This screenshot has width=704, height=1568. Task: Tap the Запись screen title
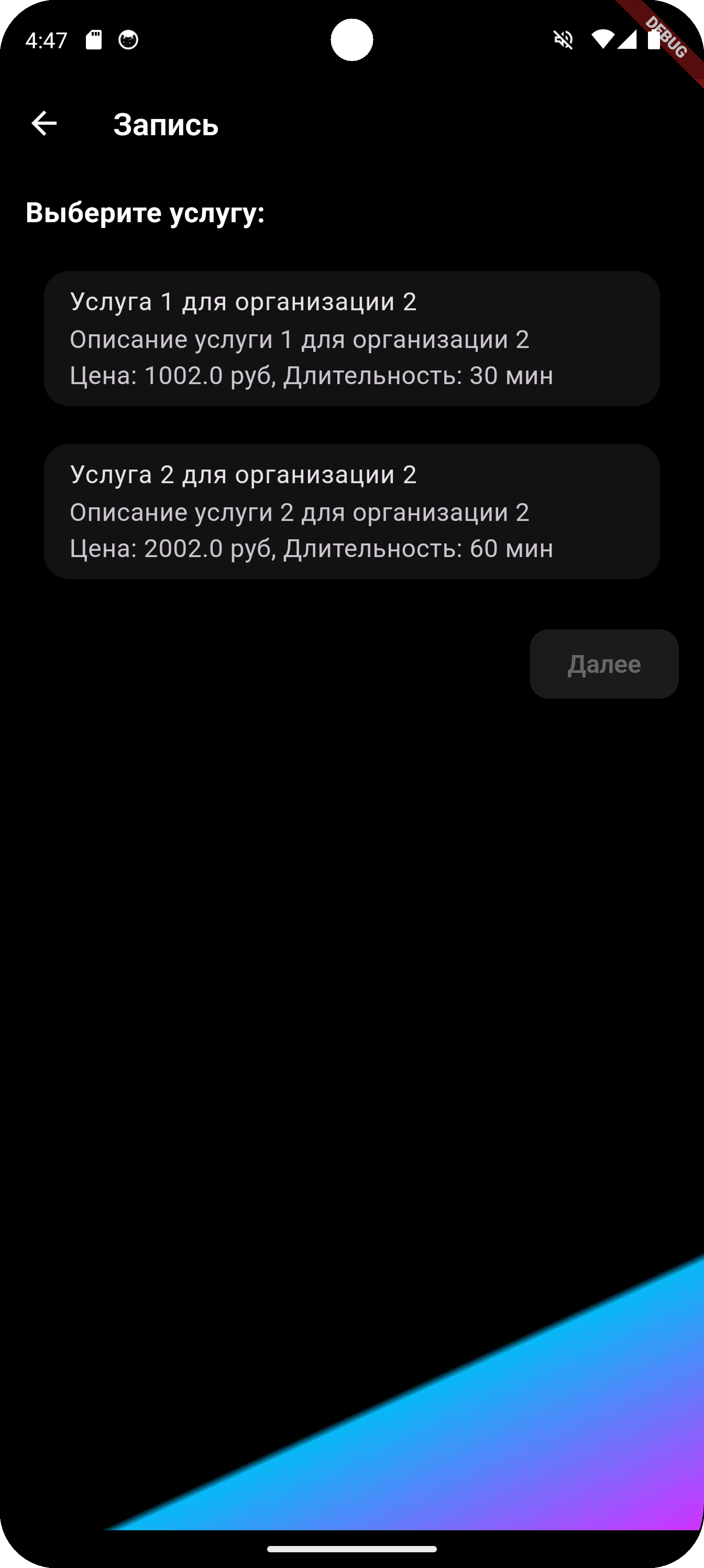[165, 125]
